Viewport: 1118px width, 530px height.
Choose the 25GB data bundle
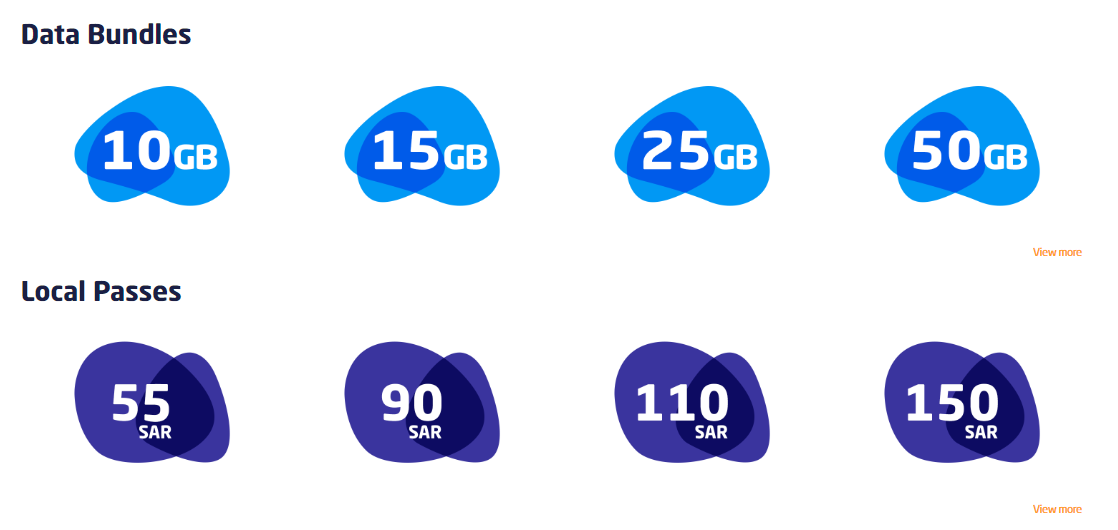[692, 146]
